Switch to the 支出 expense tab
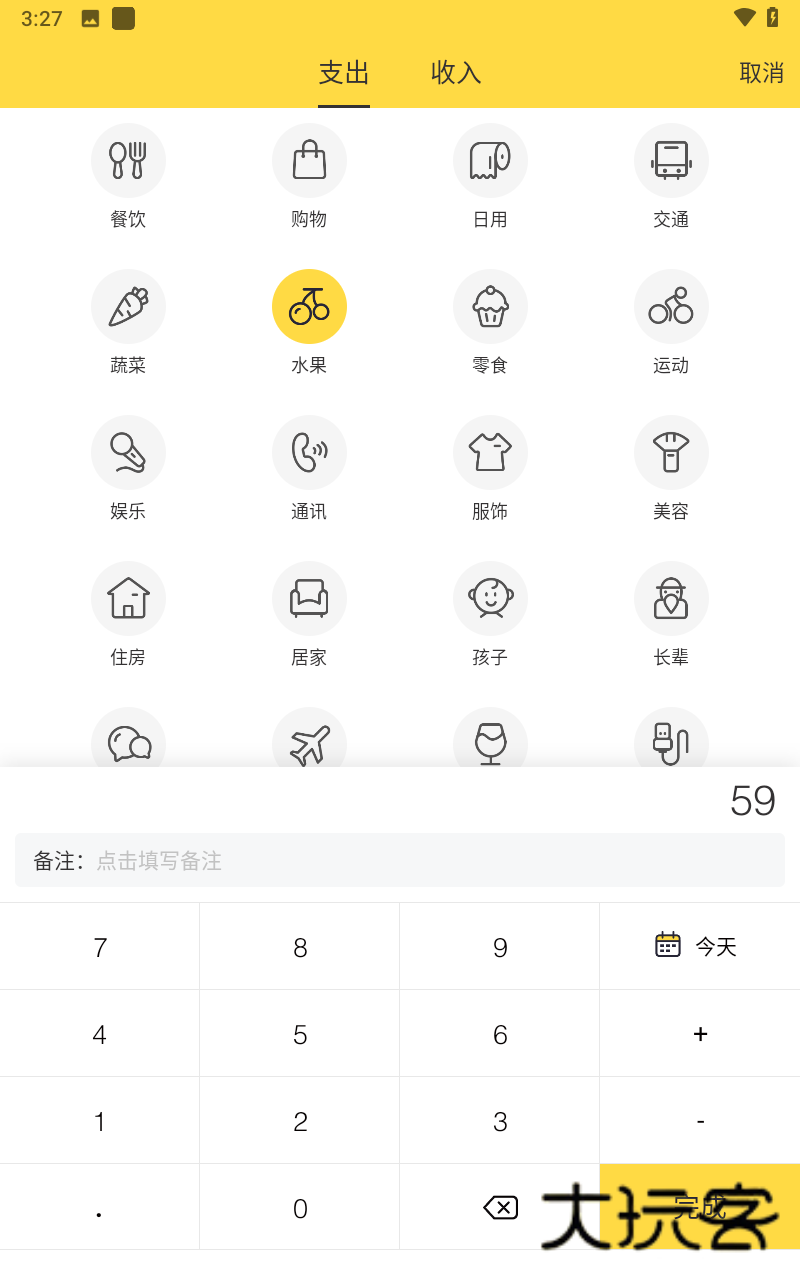 pyautogui.click(x=344, y=73)
